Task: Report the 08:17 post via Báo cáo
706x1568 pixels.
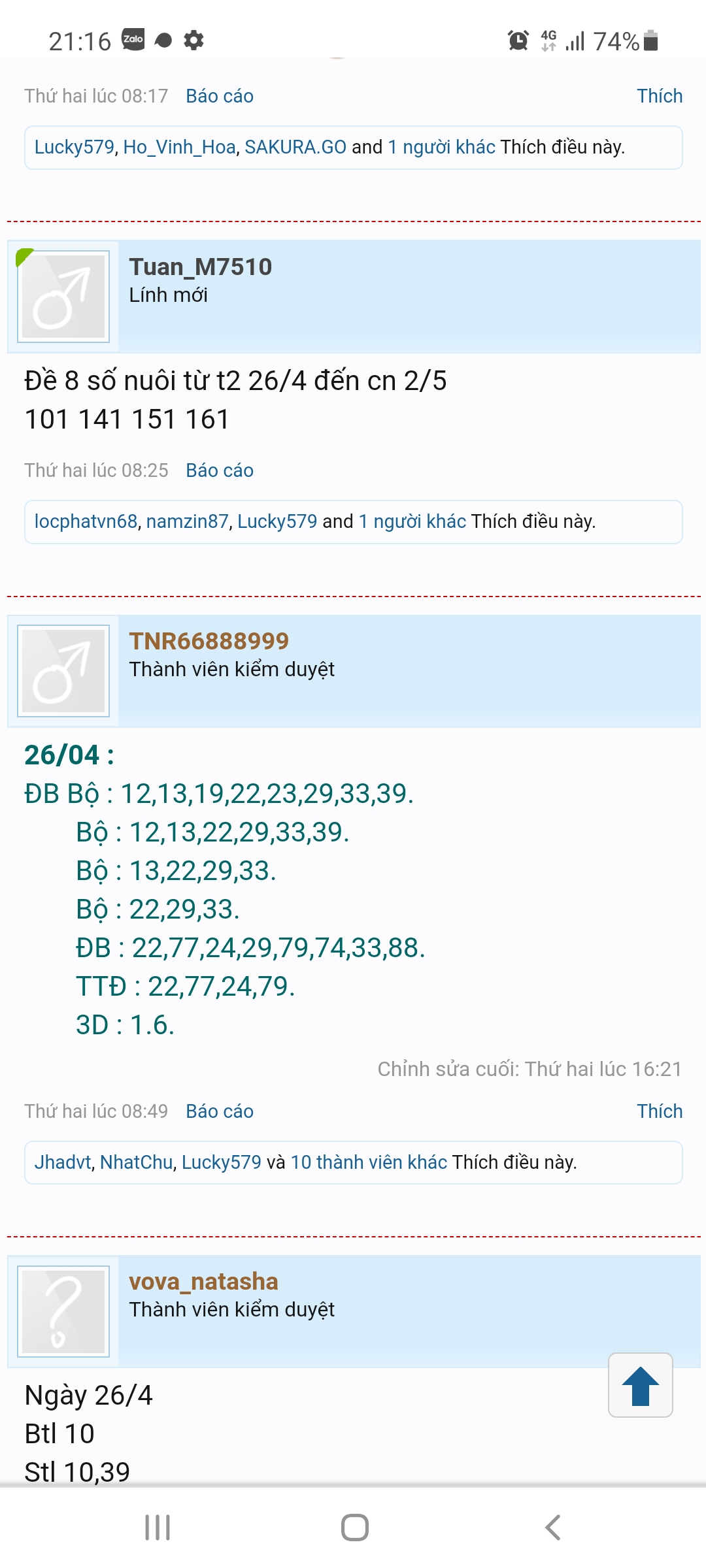Action: (x=220, y=96)
